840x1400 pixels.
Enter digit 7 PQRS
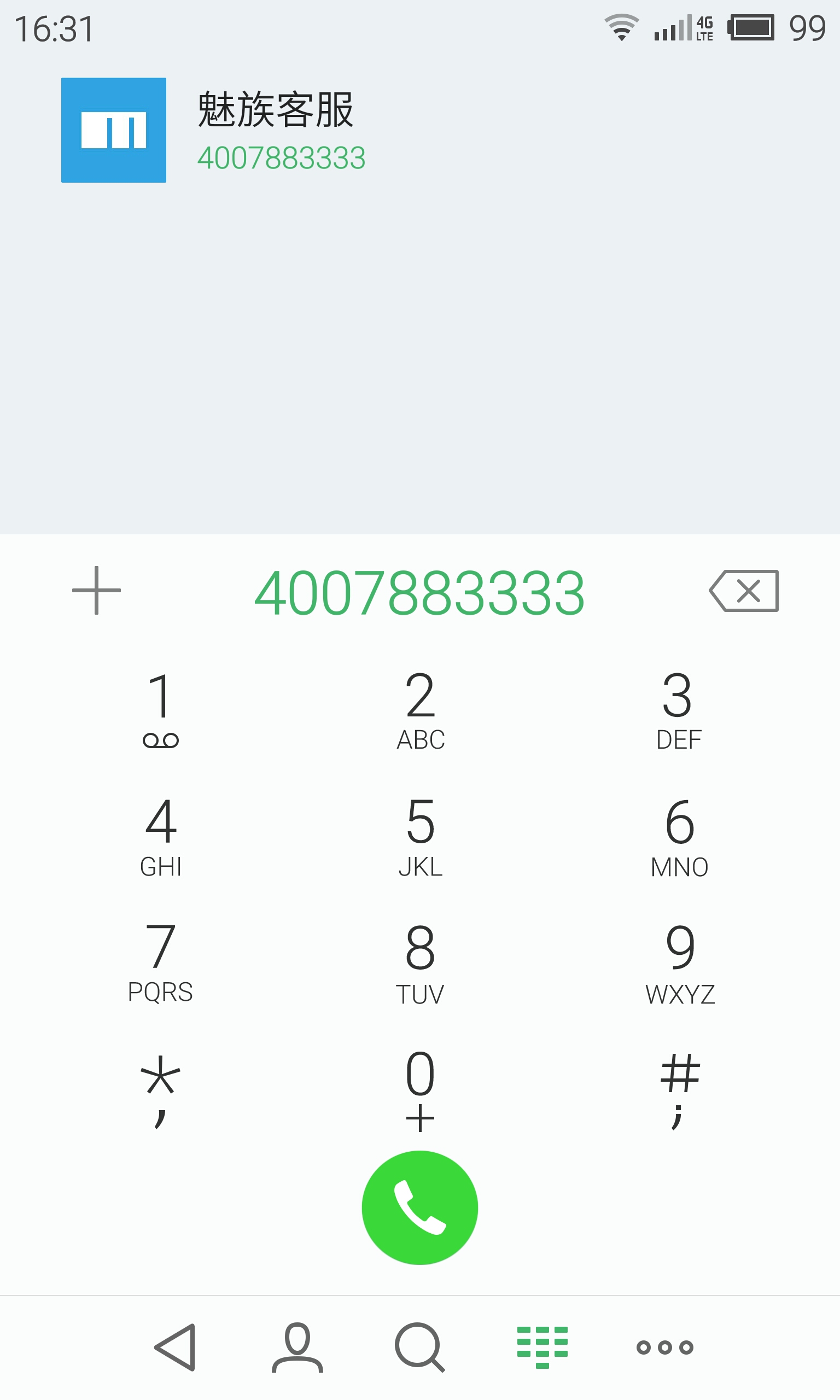161,964
